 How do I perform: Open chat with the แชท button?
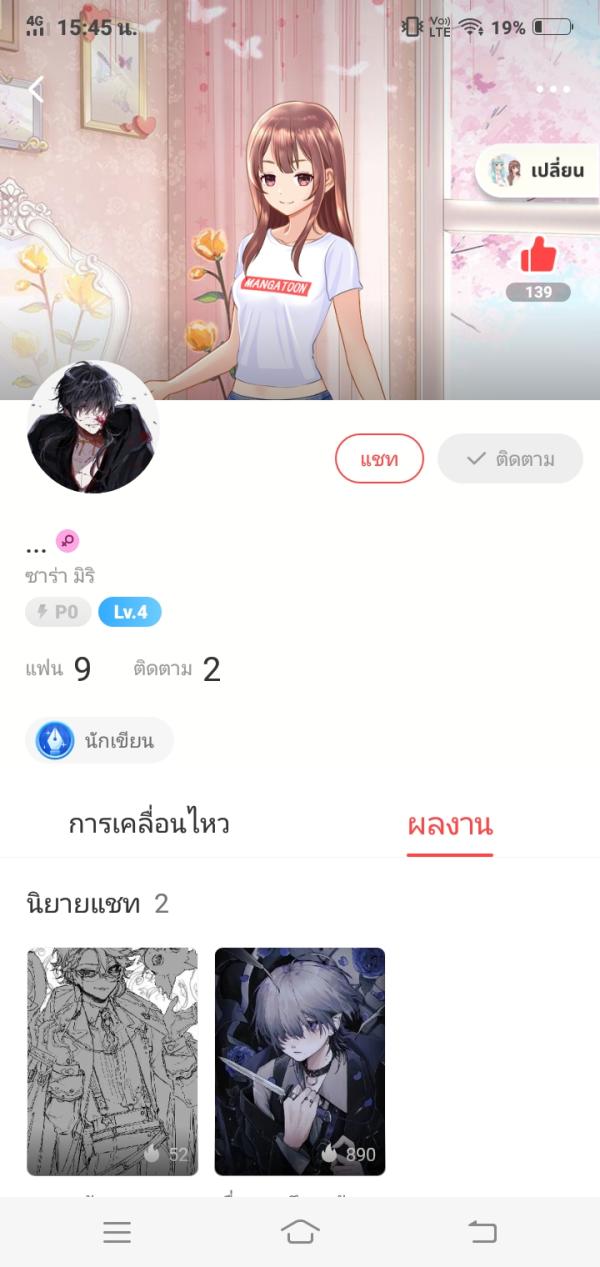click(379, 459)
